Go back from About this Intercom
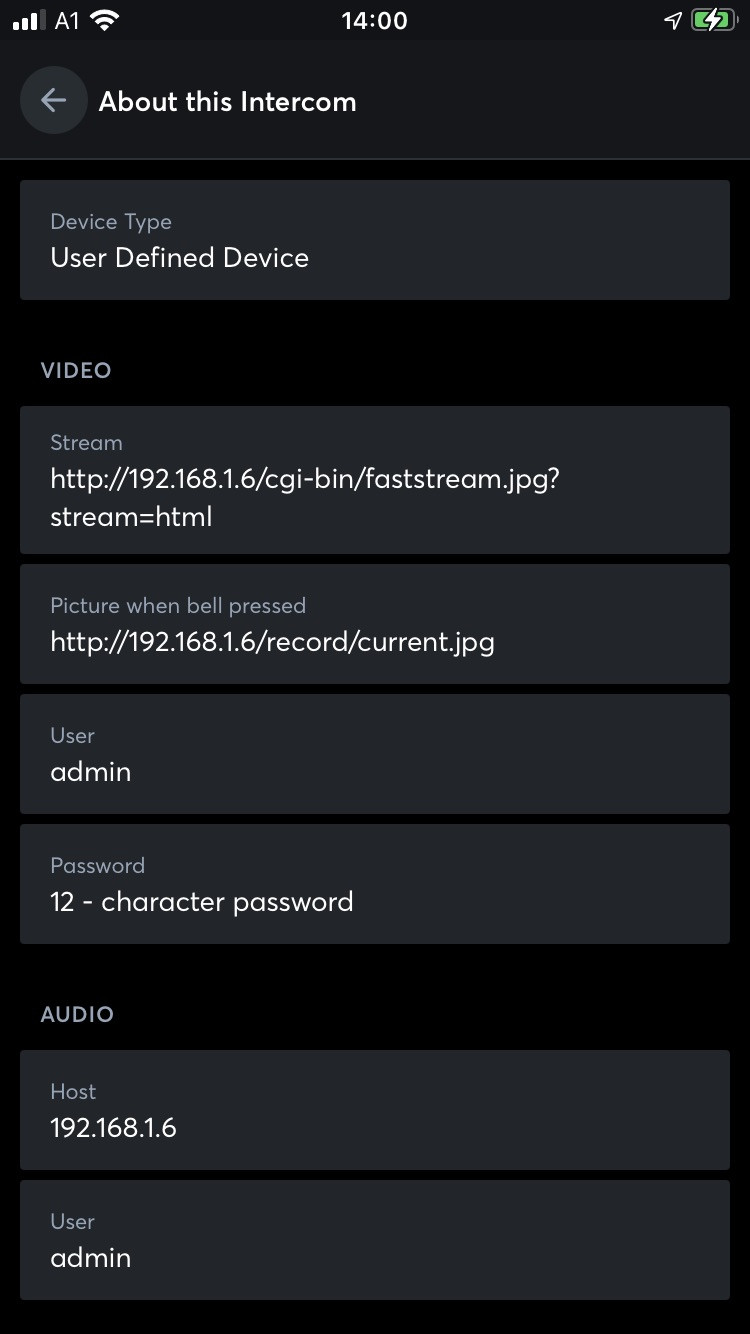The width and height of the screenshot is (750, 1334). pyautogui.click(x=53, y=100)
